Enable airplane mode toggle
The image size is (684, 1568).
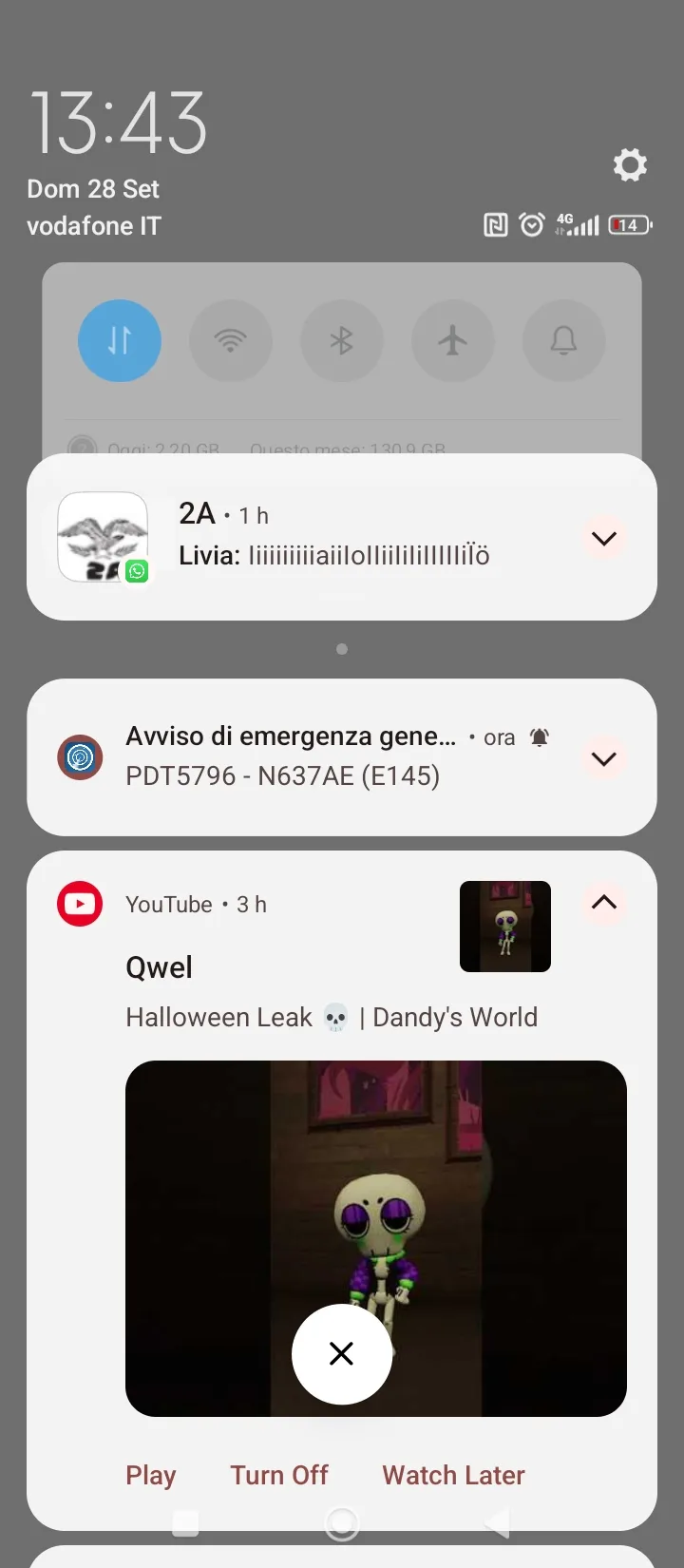click(x=452, y=340)
